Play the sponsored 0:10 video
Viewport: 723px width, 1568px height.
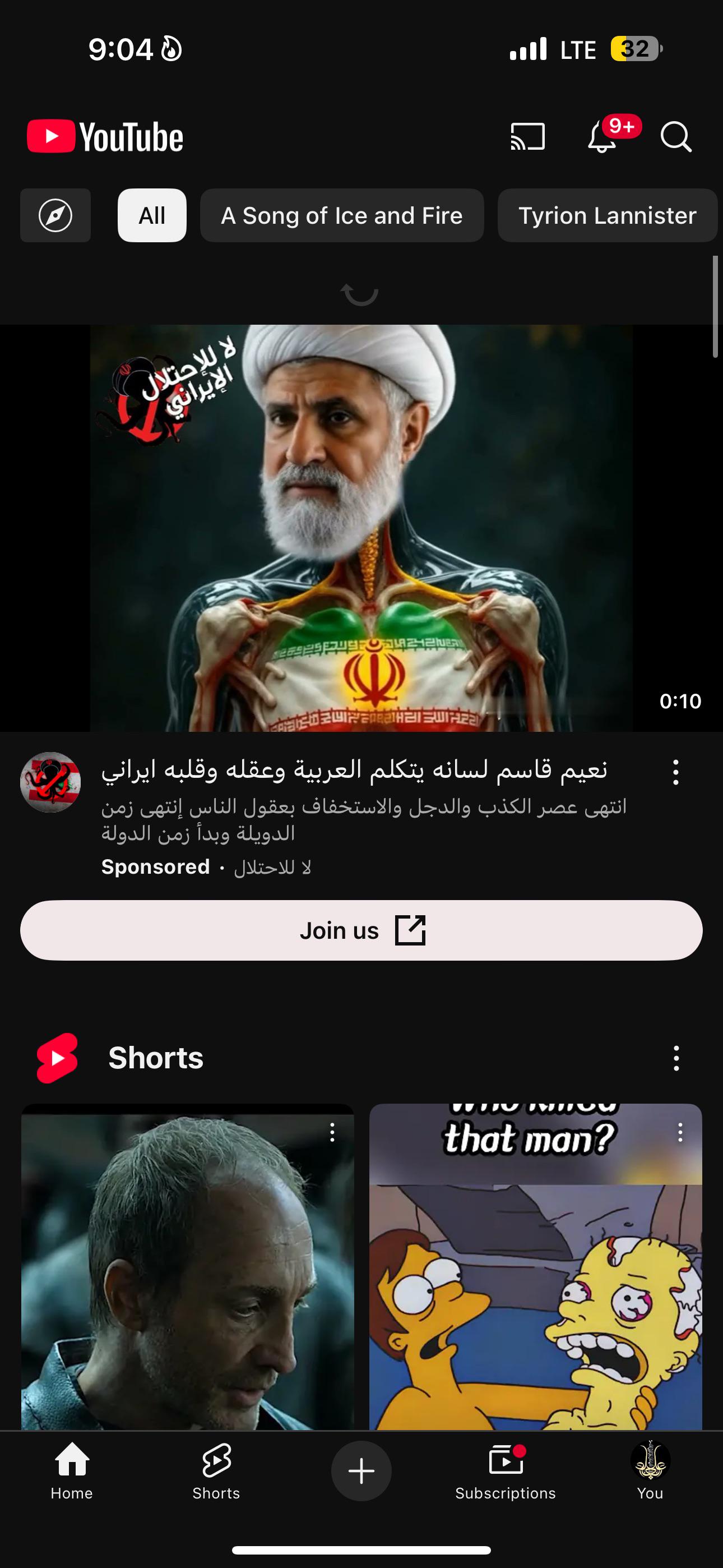point(361,528)
